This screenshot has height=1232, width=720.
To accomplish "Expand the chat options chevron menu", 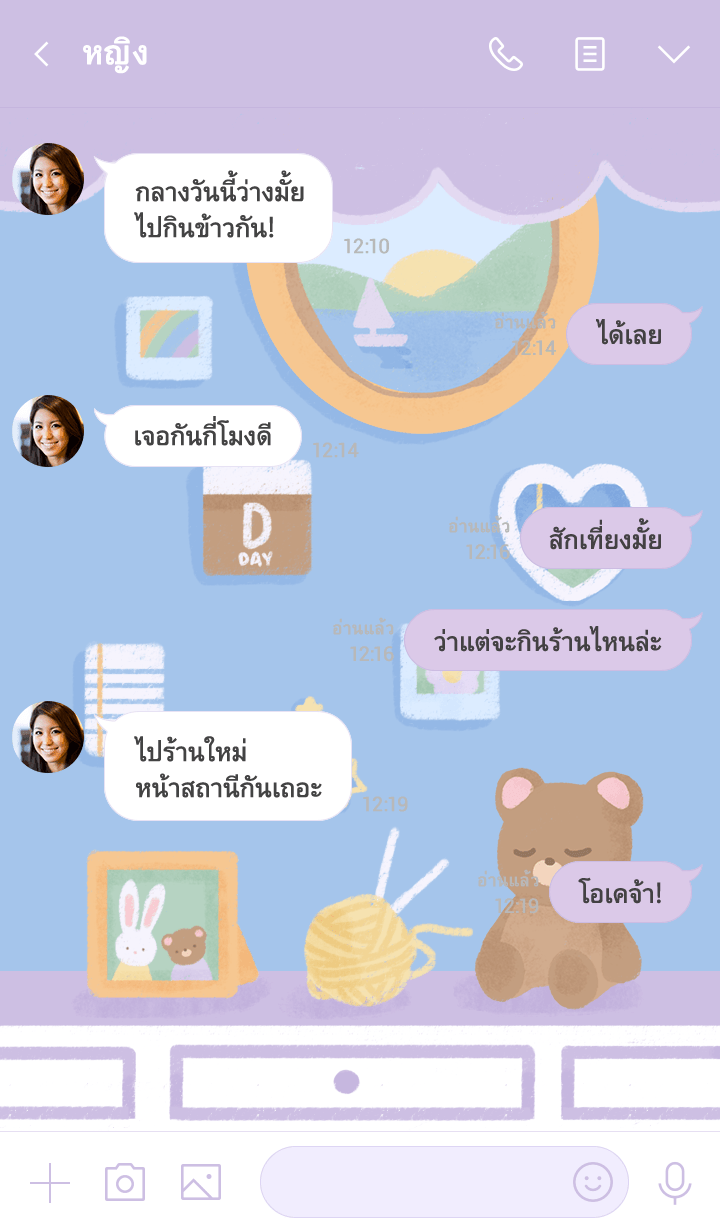I will pos(673,54).
